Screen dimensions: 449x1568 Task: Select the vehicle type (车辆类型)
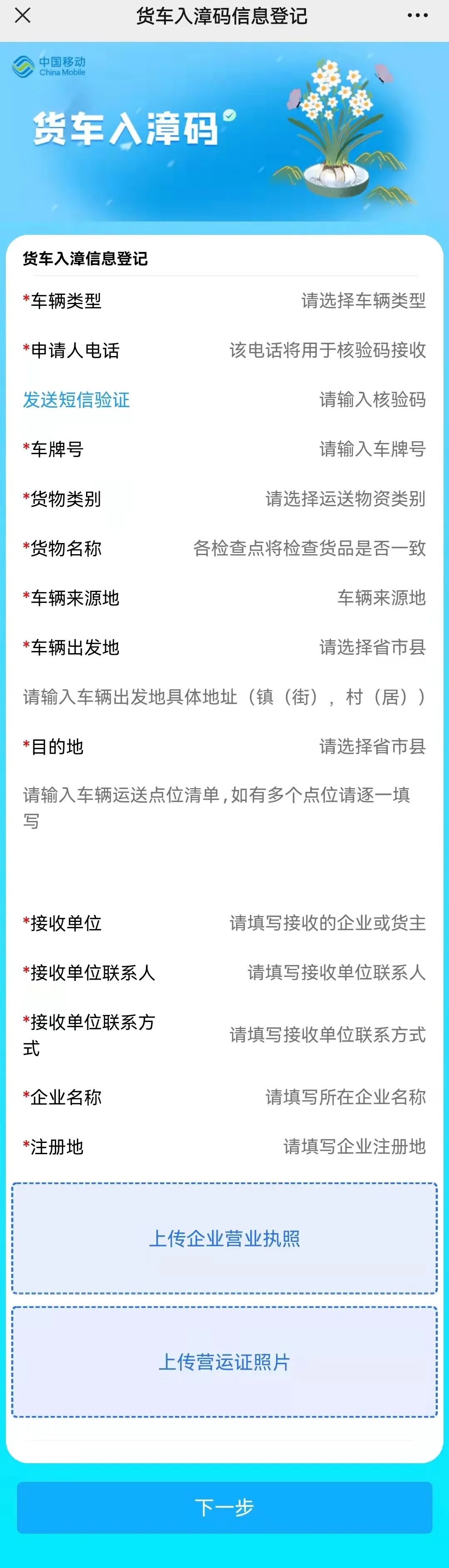[363, 301]
